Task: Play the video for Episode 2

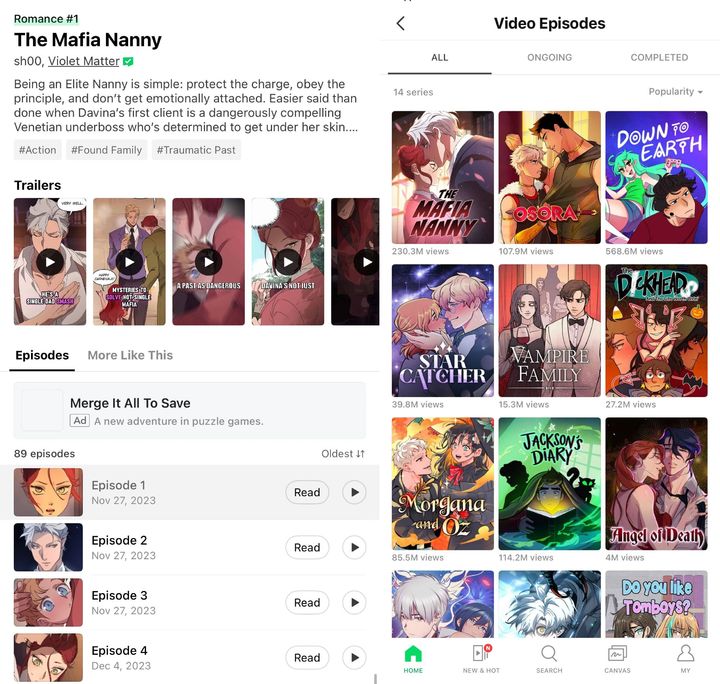Action: pos(354,547)
